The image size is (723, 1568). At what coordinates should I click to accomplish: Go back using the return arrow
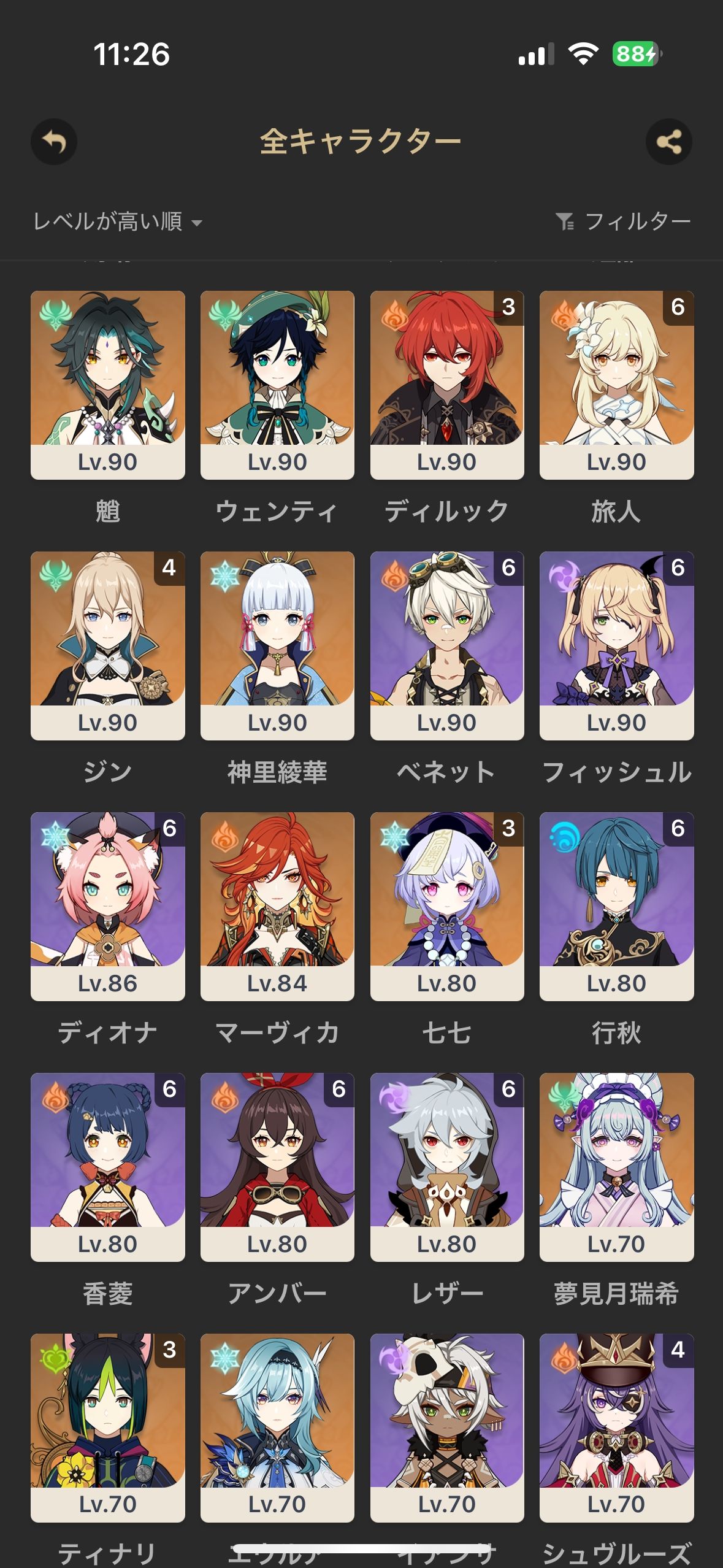pos(54,142)
